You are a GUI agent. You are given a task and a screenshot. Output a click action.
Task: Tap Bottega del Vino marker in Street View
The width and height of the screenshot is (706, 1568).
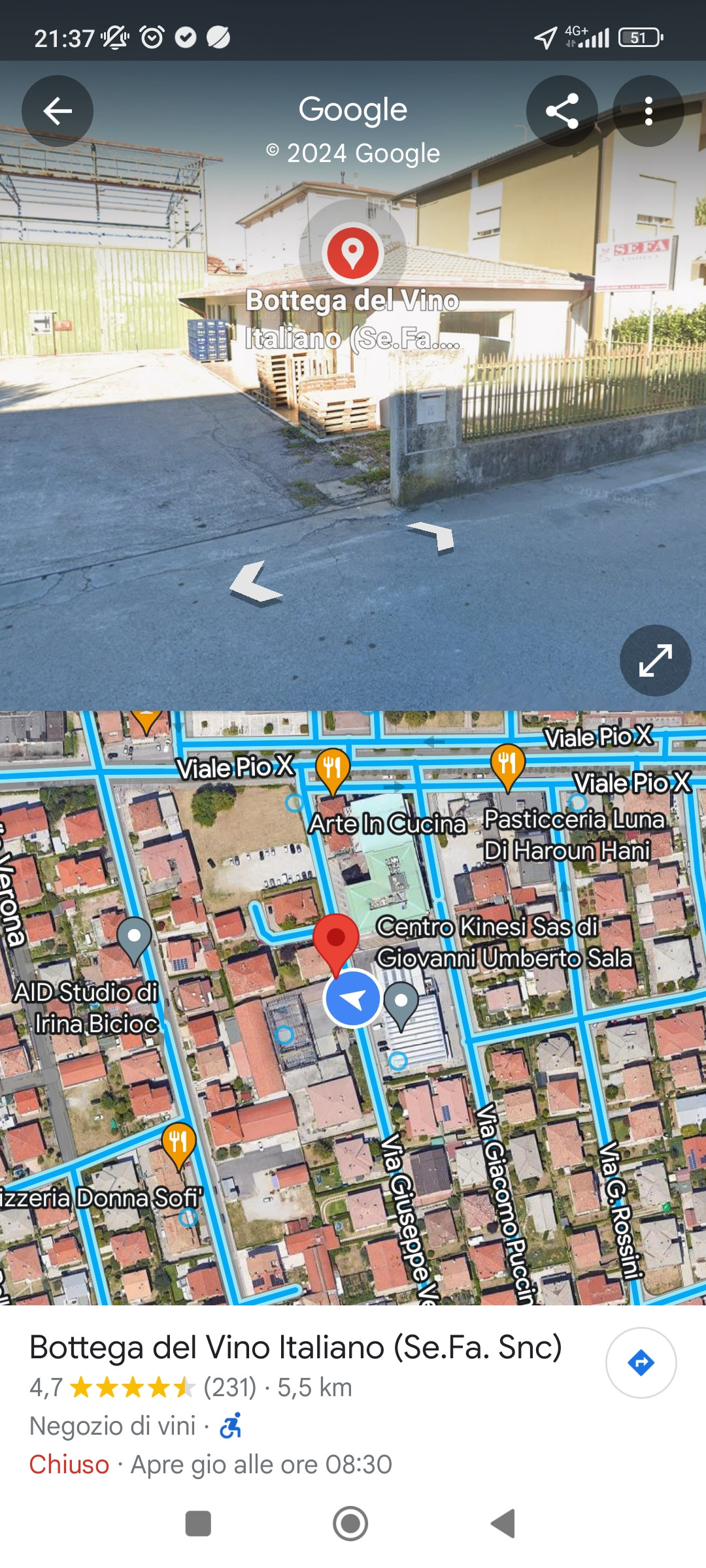click(352, 253)
